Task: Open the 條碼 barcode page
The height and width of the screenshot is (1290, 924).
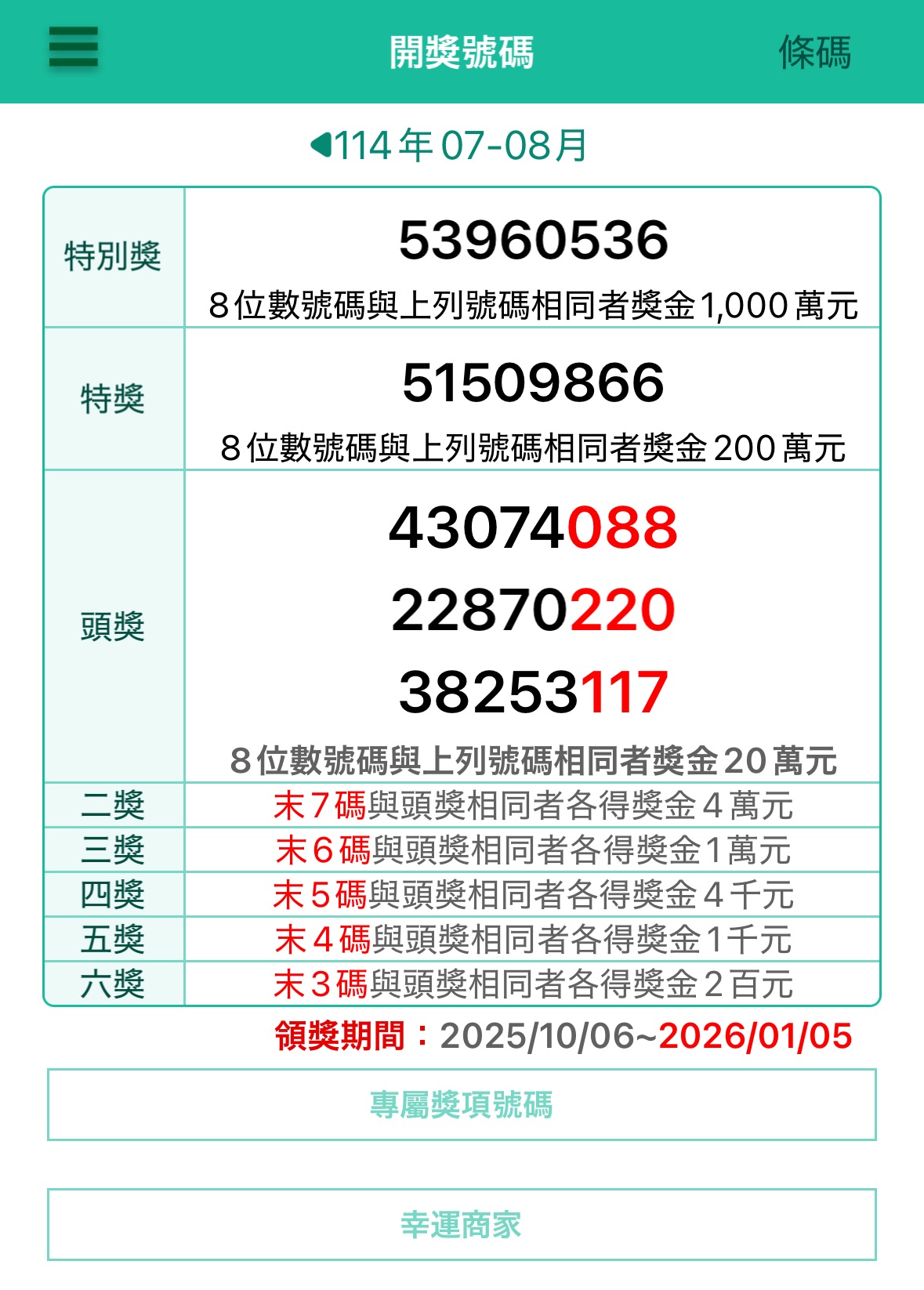Action: click(x=814, y=53)
